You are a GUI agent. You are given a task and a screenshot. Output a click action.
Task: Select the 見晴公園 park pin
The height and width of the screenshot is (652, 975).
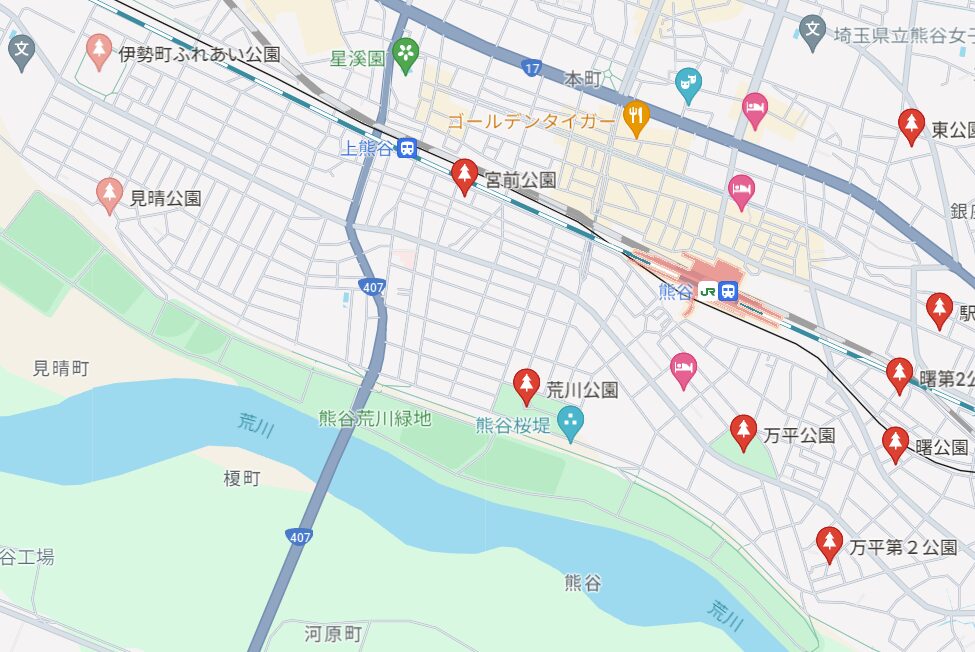point(109,194)
